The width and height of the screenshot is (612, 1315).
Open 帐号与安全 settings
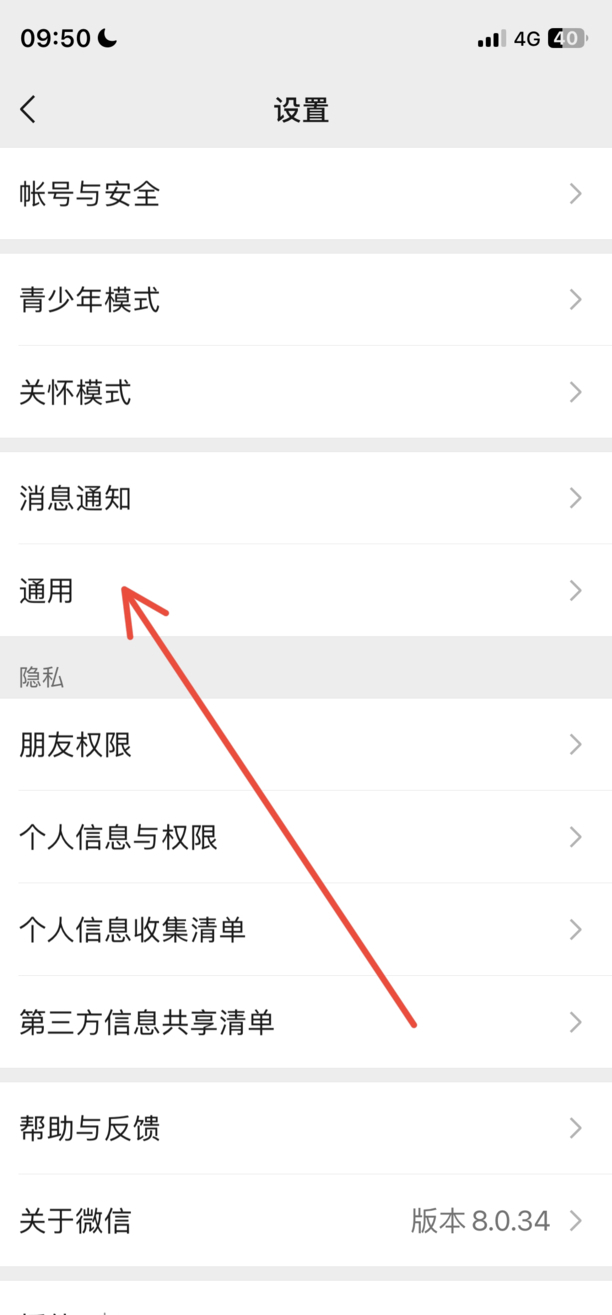306,194
